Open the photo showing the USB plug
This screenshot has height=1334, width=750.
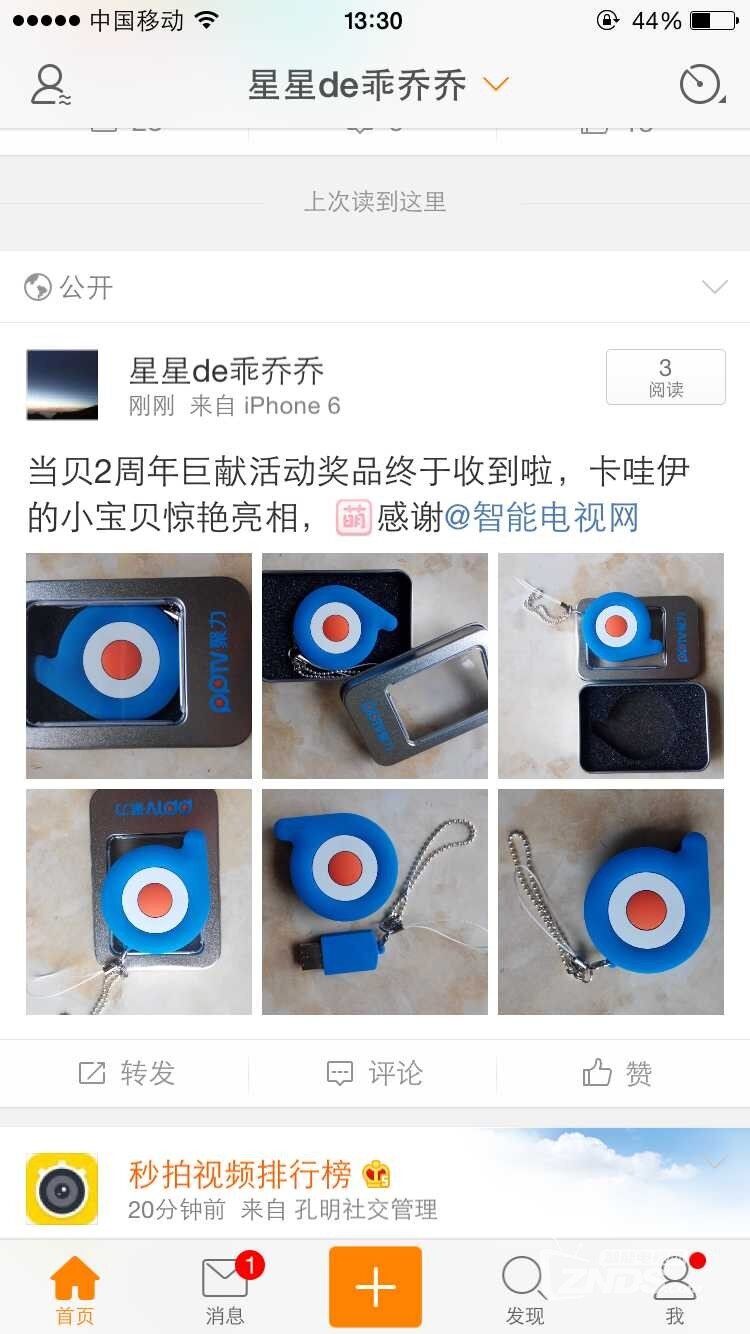pos(375,902)
